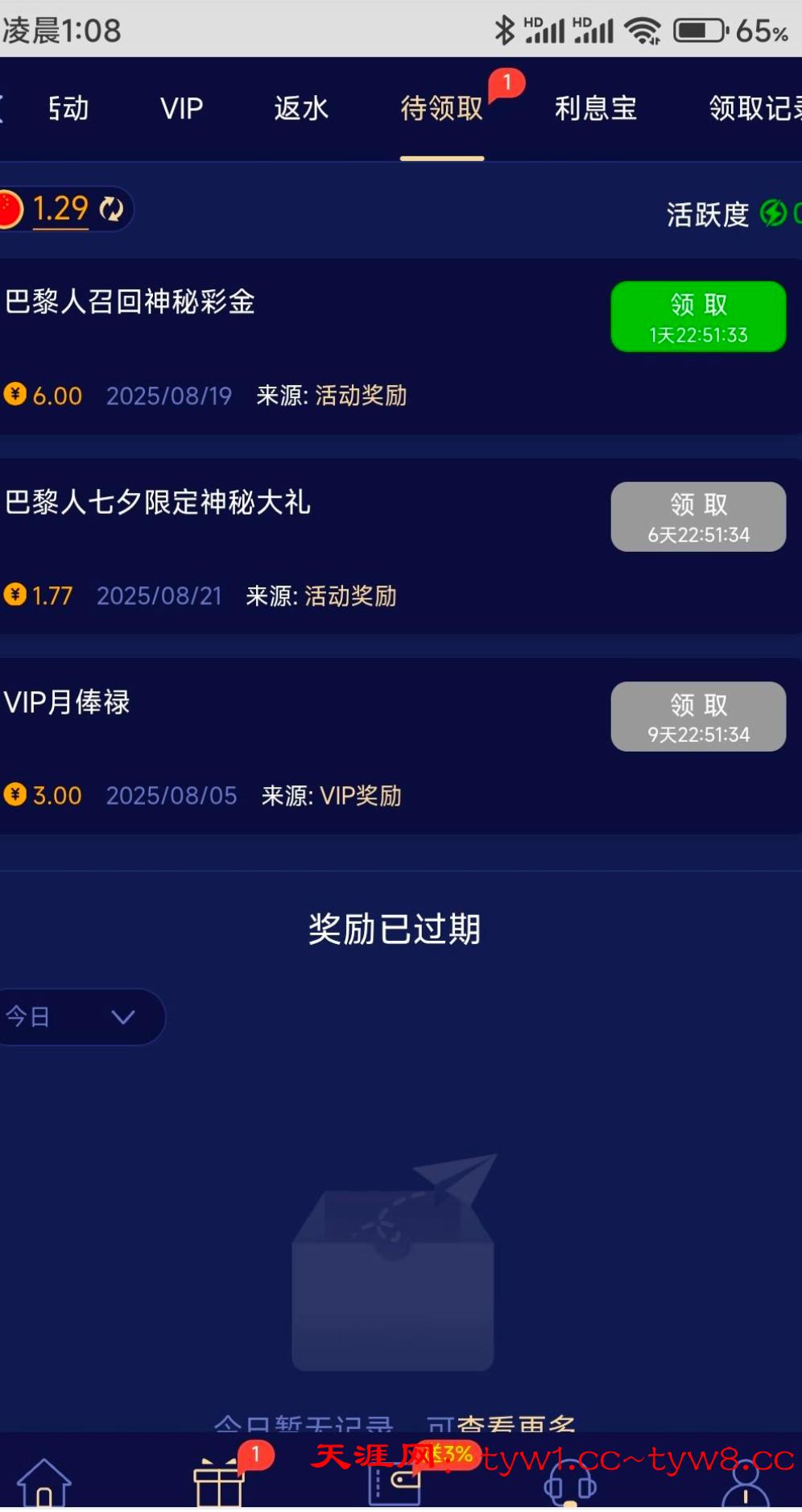Claim the 巴黎人召回神秘彩金 reward
The image size is (802, 1512).
698,317
